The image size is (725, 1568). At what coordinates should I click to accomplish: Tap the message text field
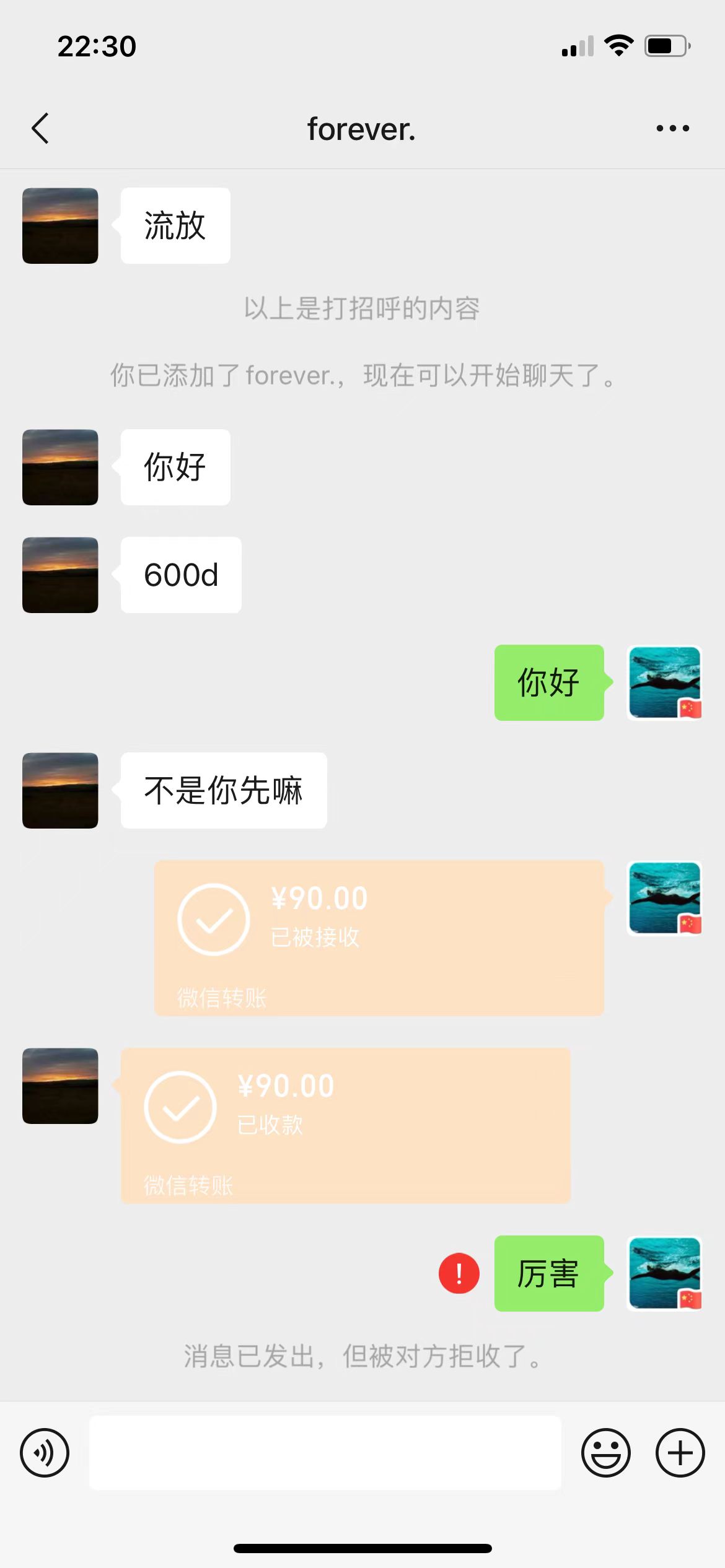click(325, 1453)
